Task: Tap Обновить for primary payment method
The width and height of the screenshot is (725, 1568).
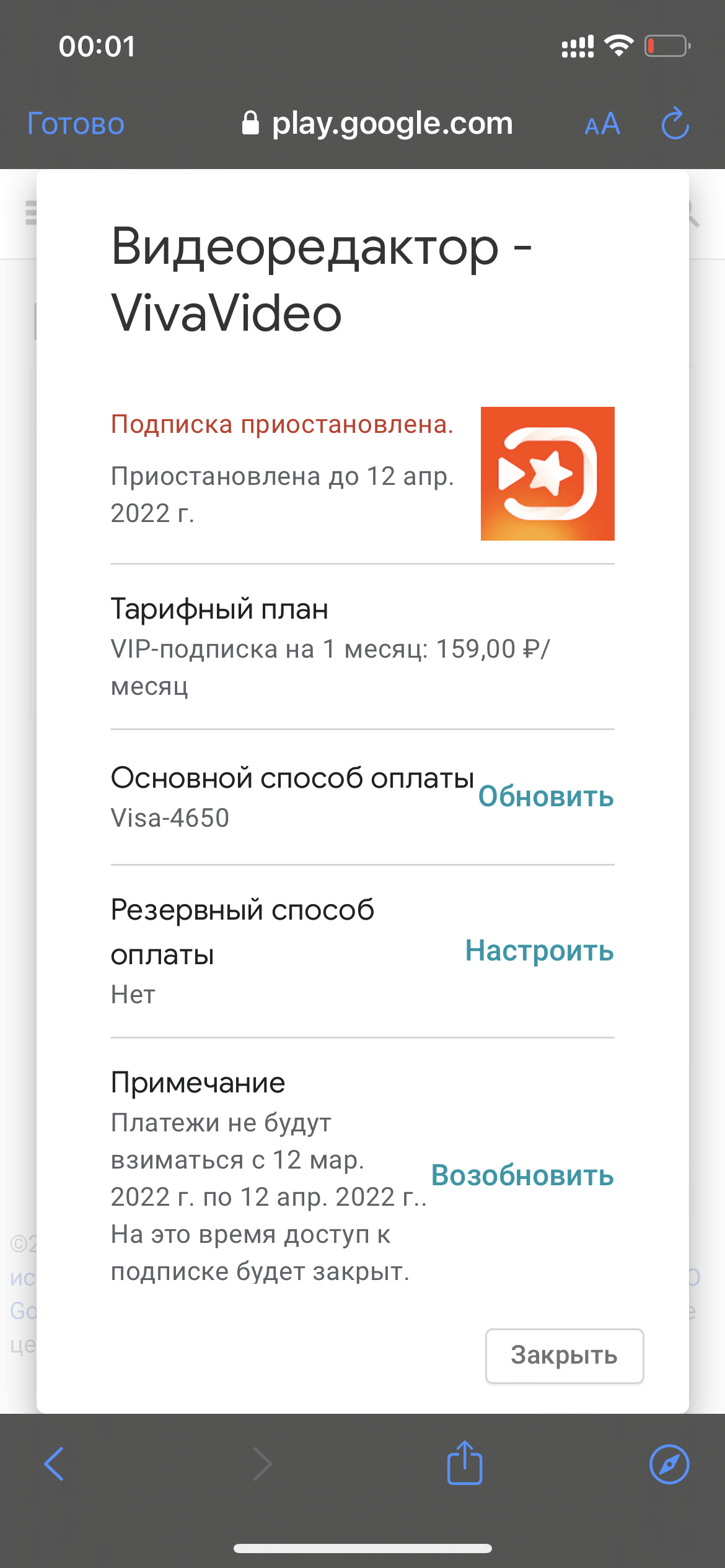Action: coord(546,797)
